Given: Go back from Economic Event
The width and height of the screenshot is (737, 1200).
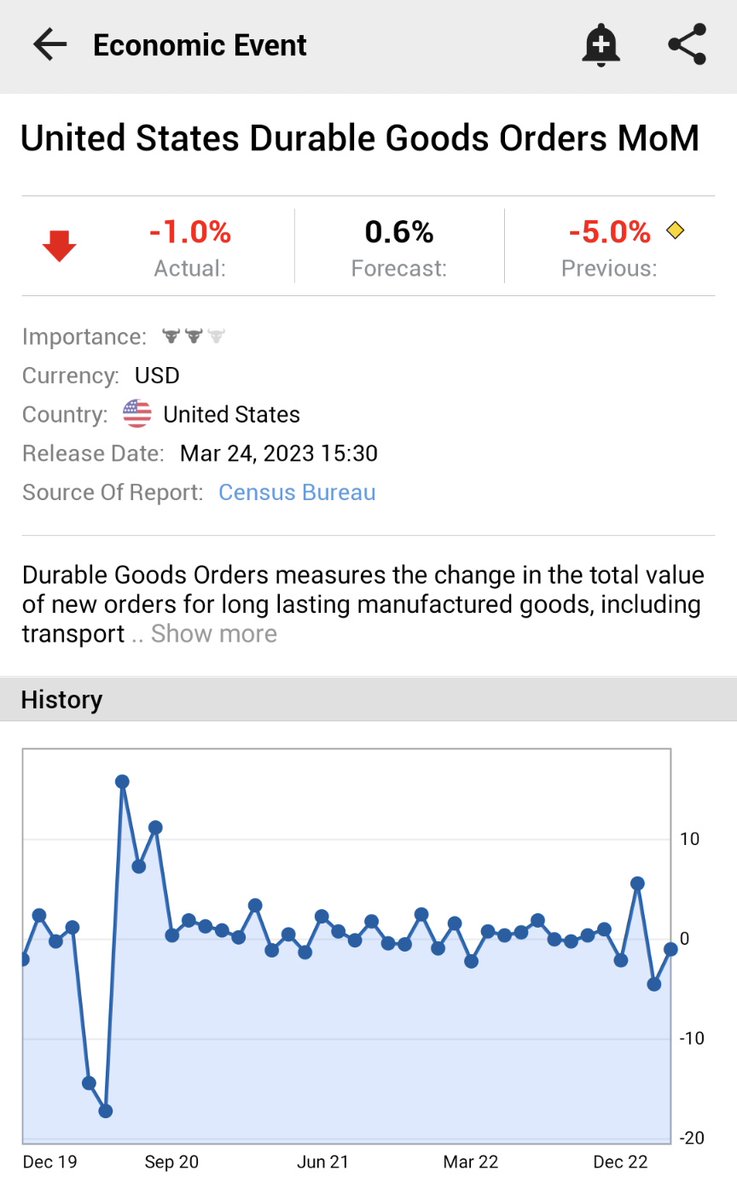Looking at the screenshot, I should (49, 45).
